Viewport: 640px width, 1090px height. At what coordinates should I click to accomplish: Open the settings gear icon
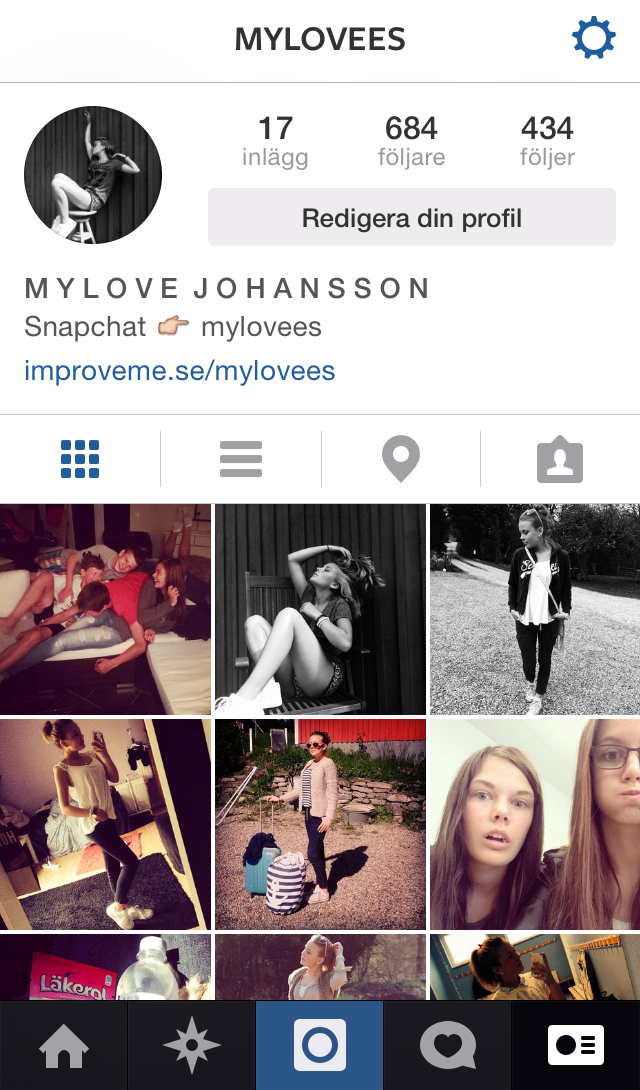coord(593,40)
